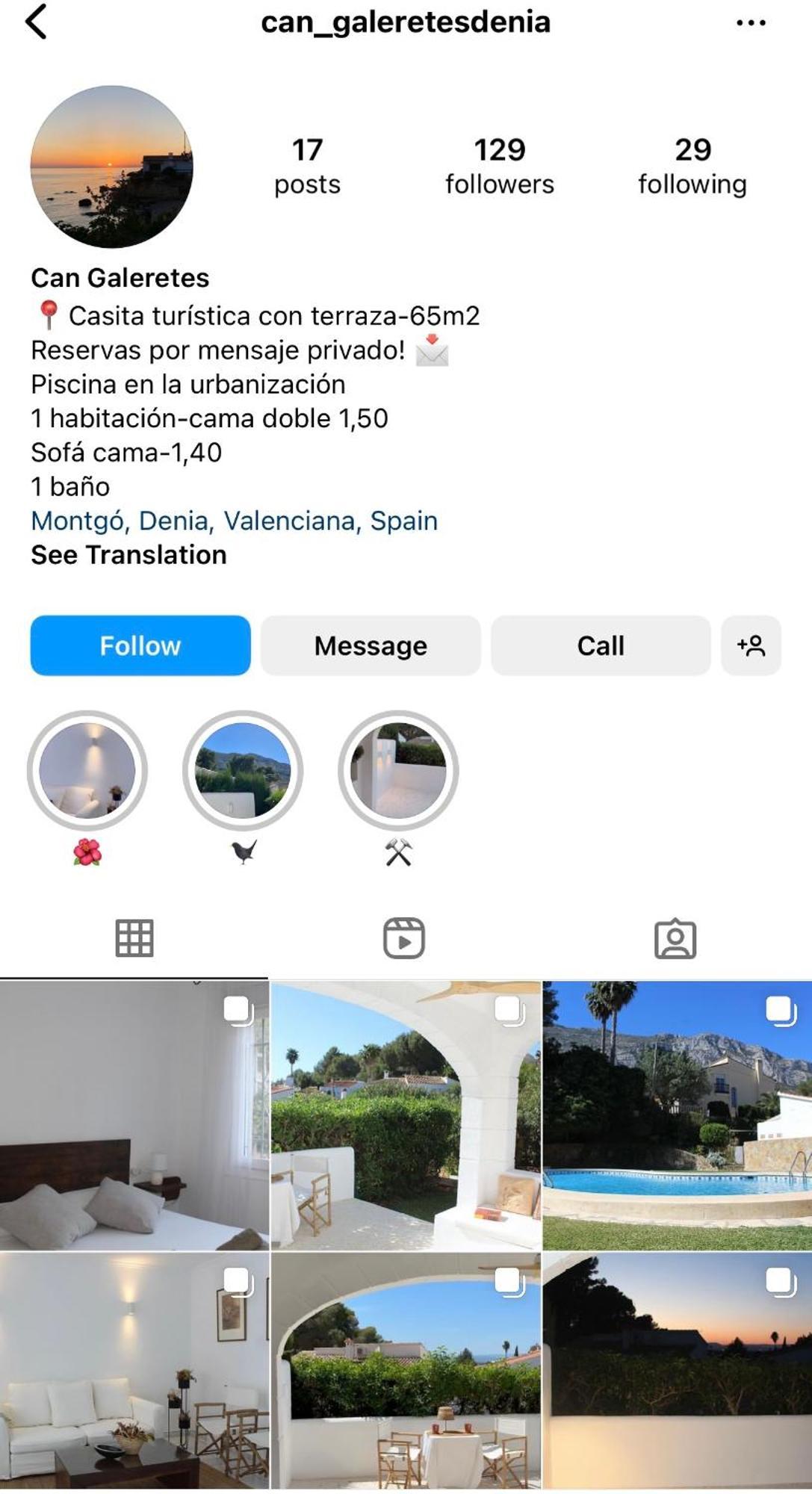Open the hammer and pick story highlight

coord(398,771)
